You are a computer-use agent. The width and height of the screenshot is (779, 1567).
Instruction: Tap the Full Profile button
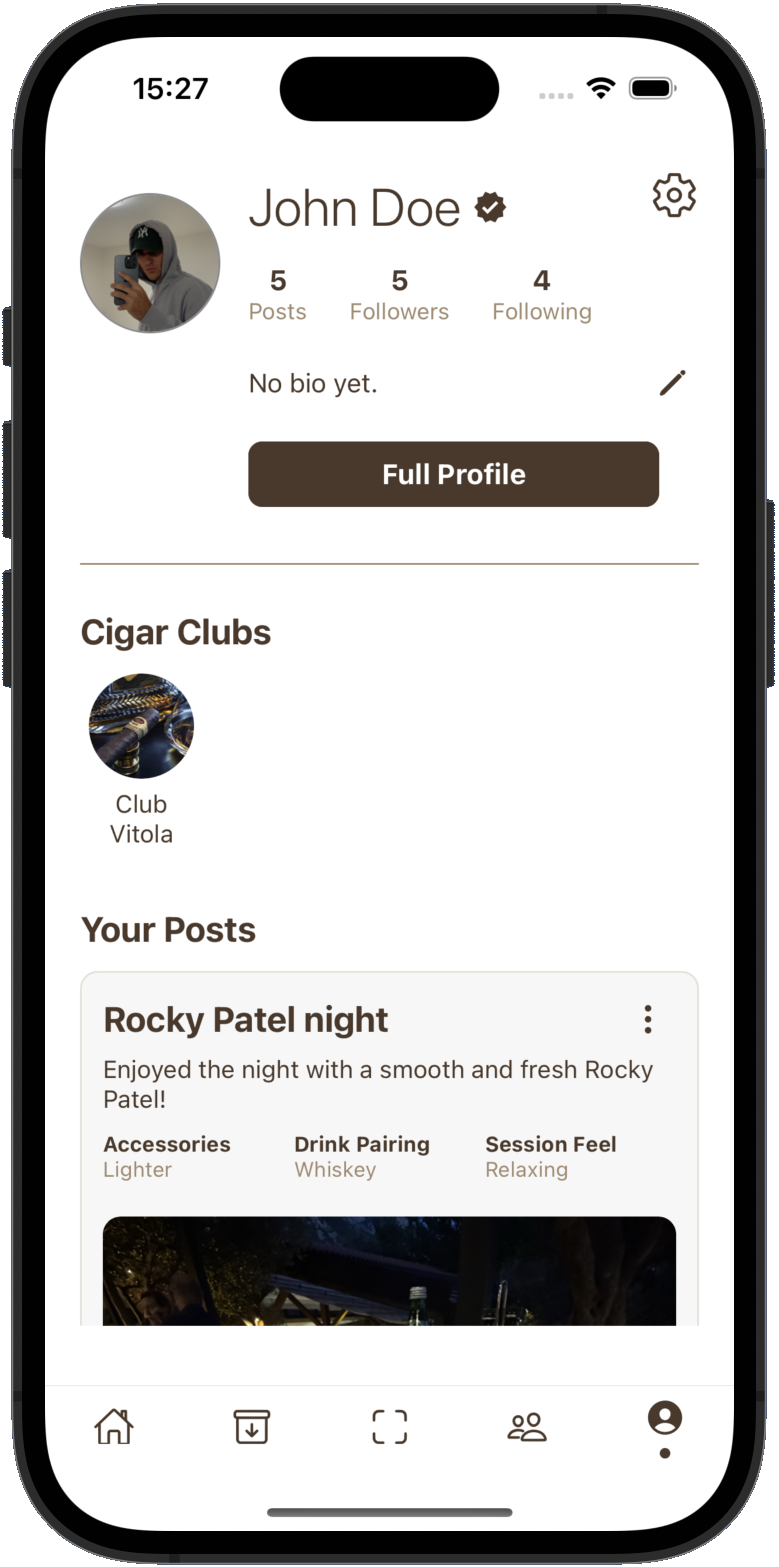pos(453,474)
